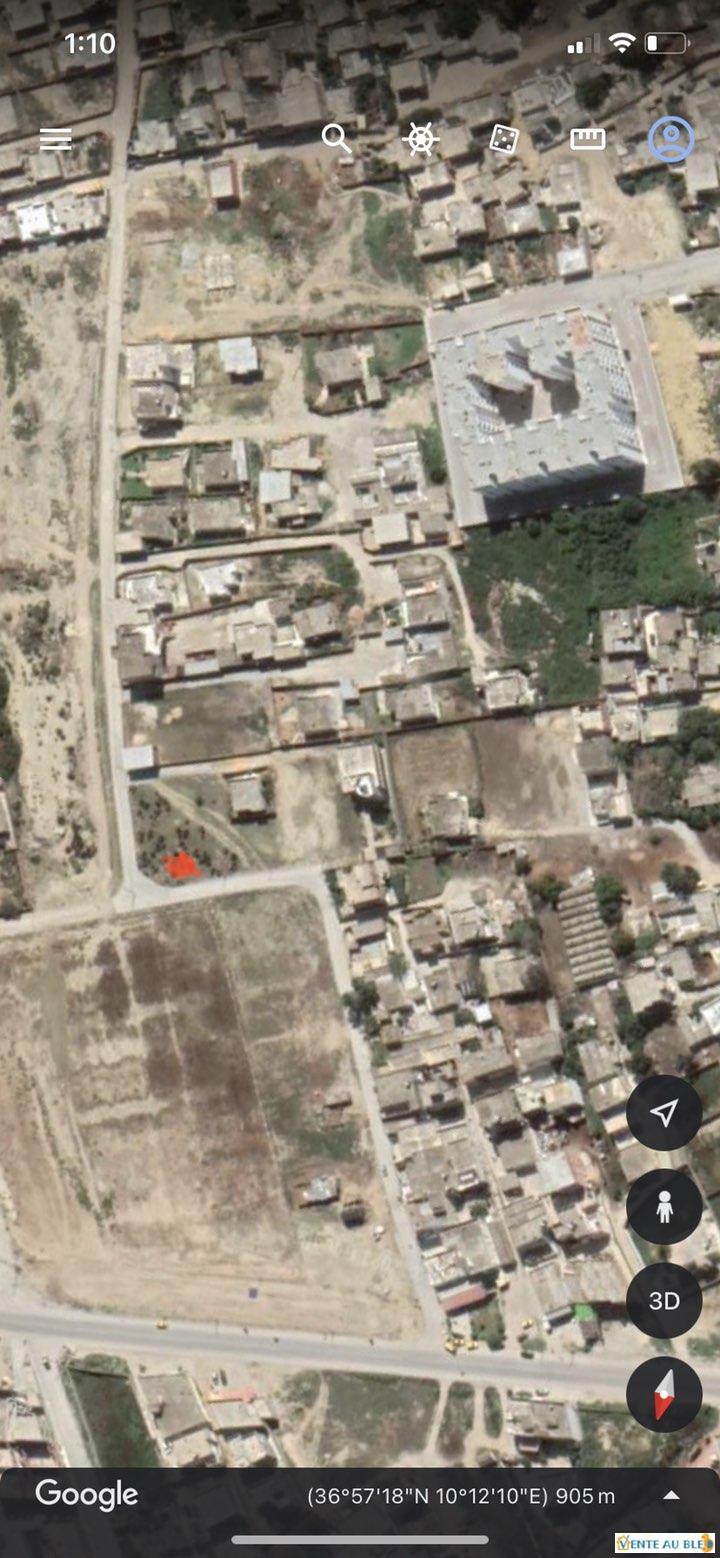Tap the I'm Feeling Lucky dice
This screenshot has height=1558, width=720.
(504, 139)
